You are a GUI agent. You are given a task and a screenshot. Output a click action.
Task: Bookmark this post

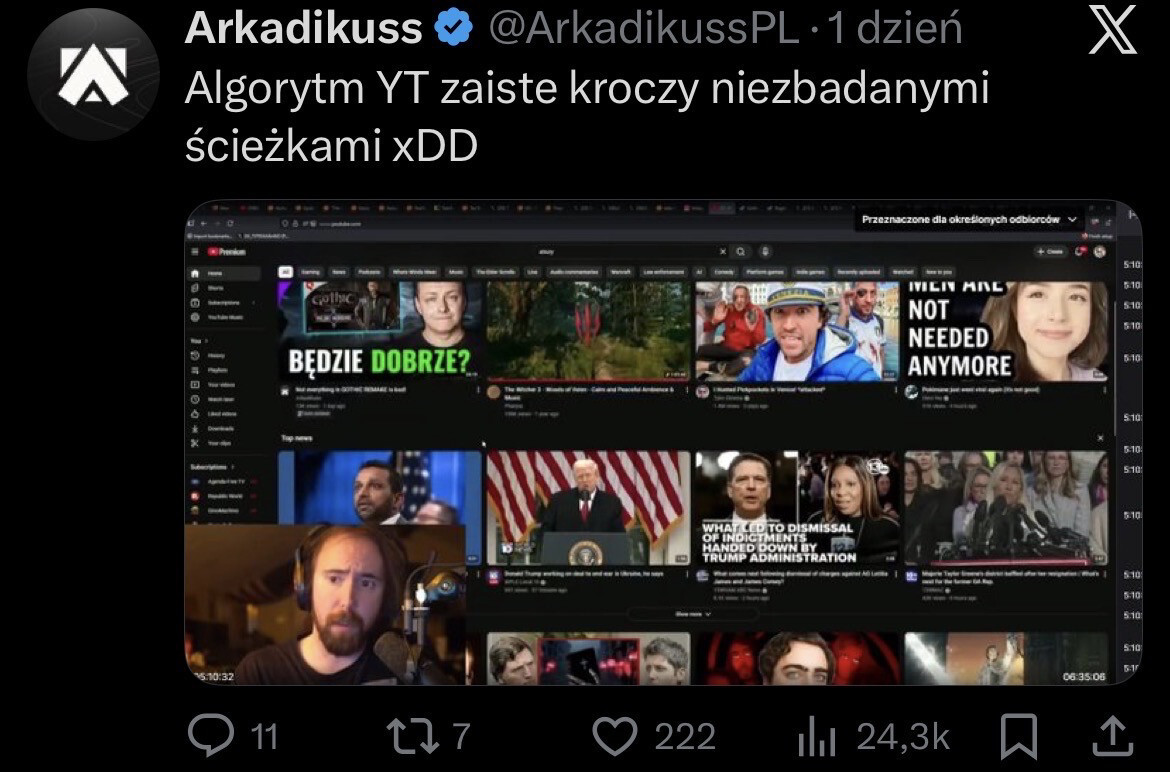tap(1018, 737)
